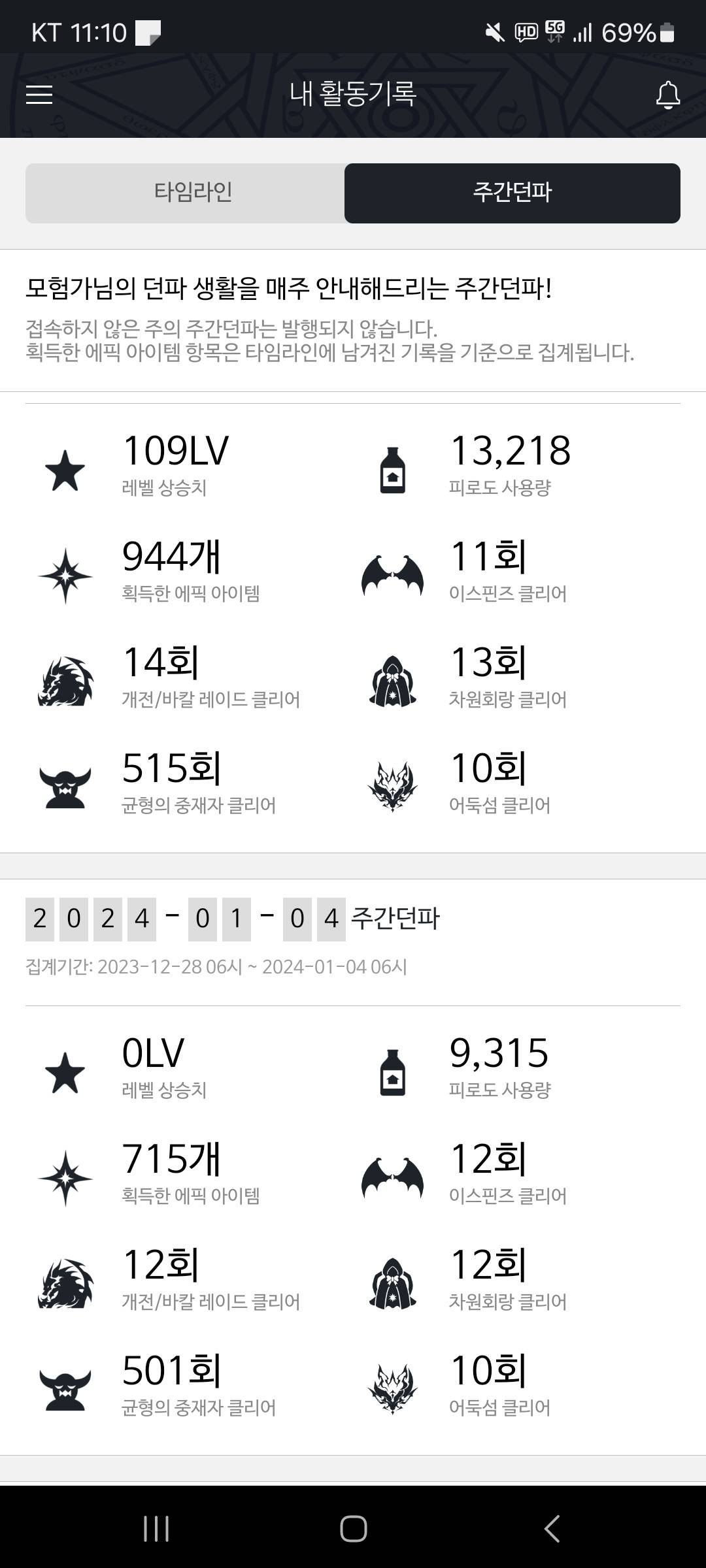Open the notifications bell
The width and height of the screenshot is (706, 1568).
pos(667,95)
